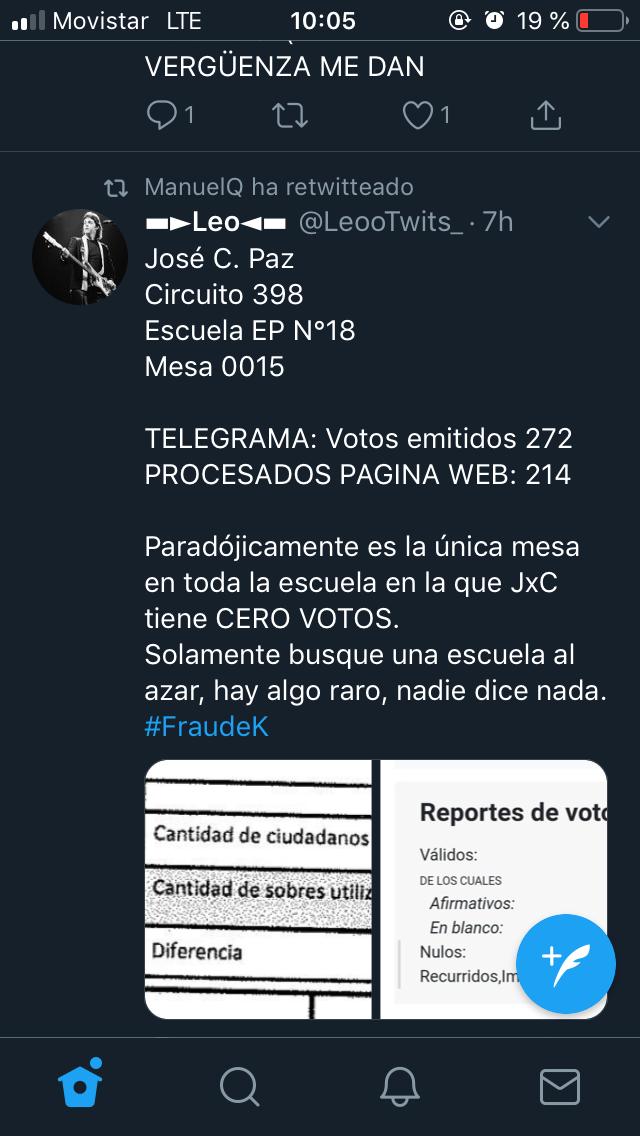Expand the dropdown arrow on Leo's tweet
The width and height of the screenshot is (640, 1136).
tap(598, 222)
